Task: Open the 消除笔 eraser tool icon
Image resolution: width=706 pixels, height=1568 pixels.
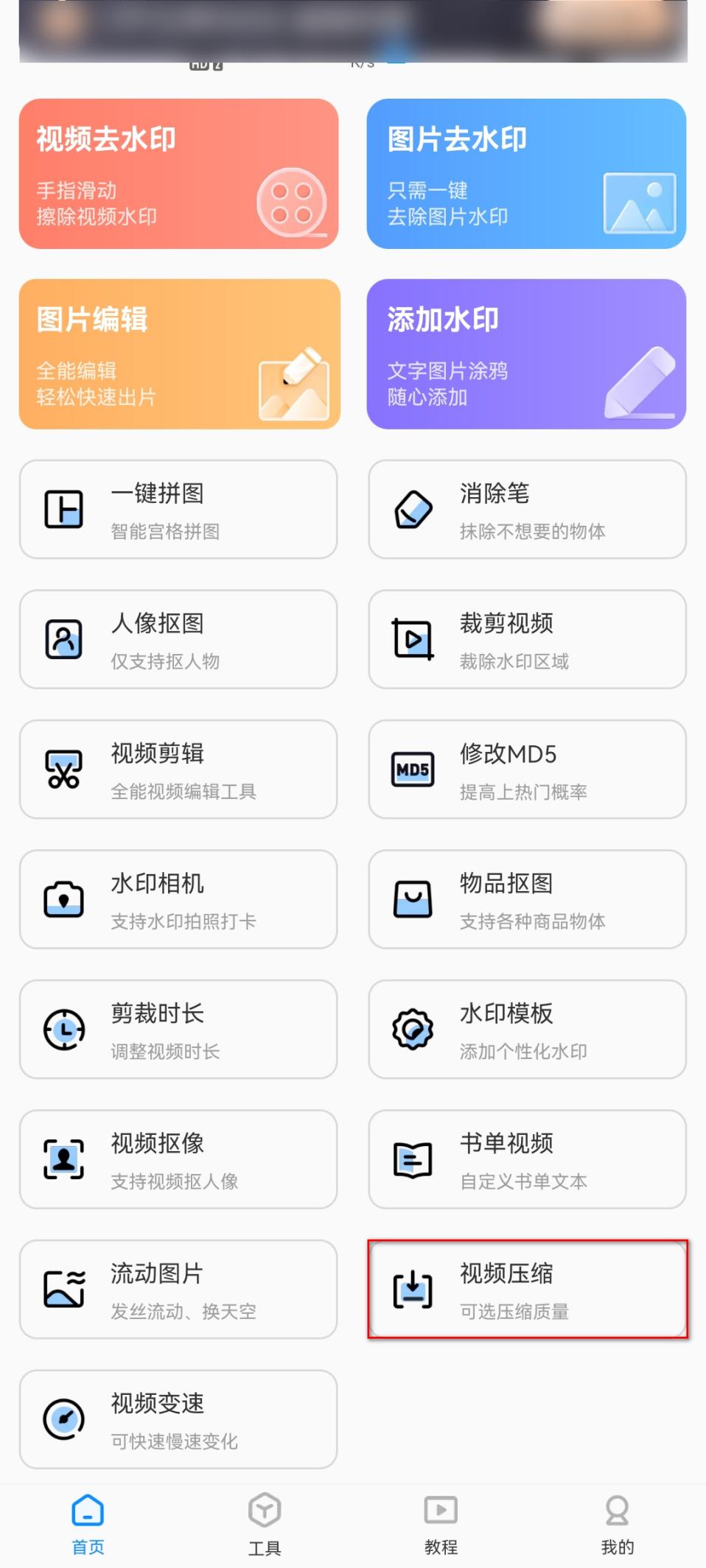Action: click(412, 509)
